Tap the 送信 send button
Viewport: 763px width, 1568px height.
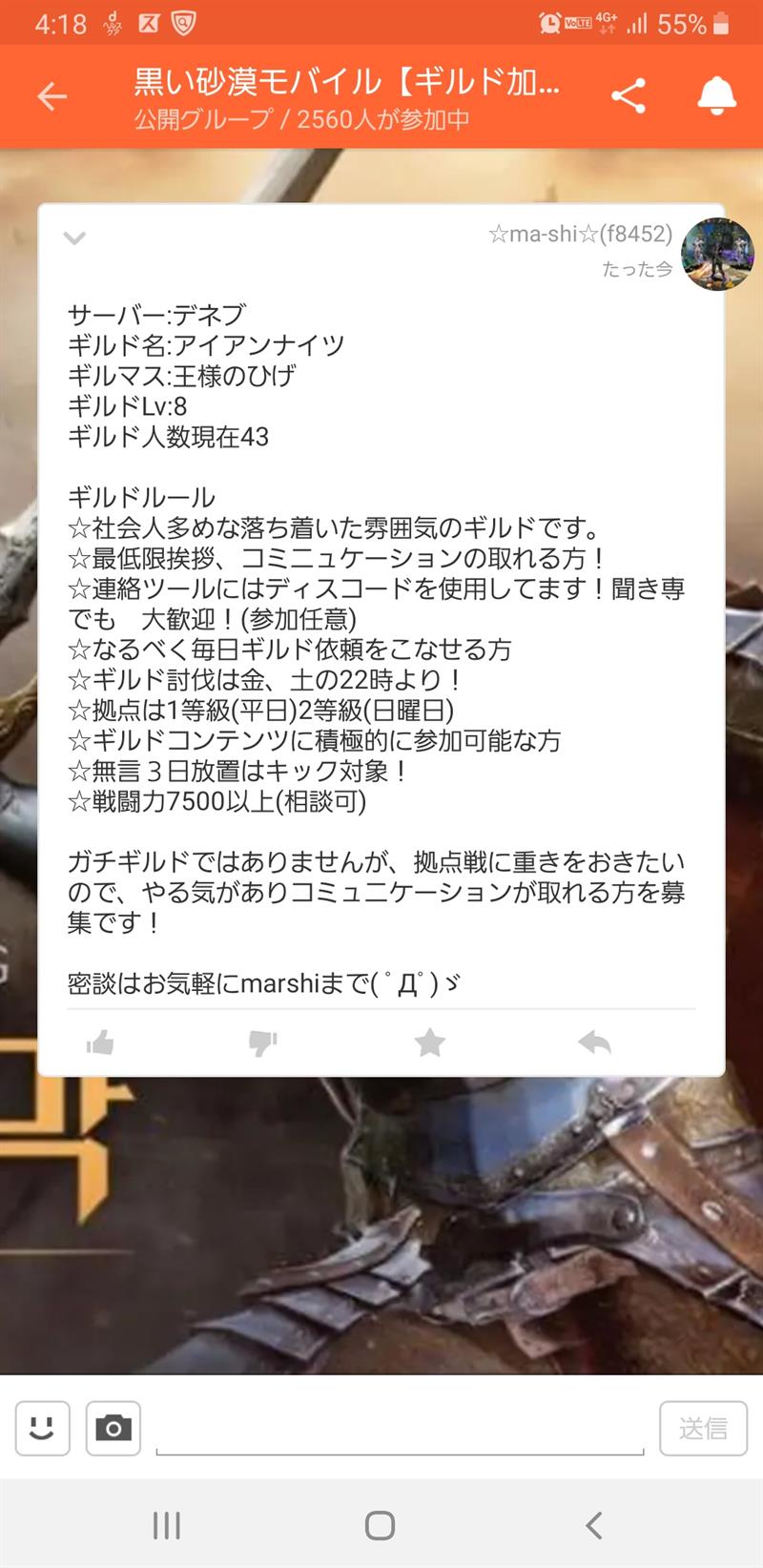click(x=703, y=1428)
